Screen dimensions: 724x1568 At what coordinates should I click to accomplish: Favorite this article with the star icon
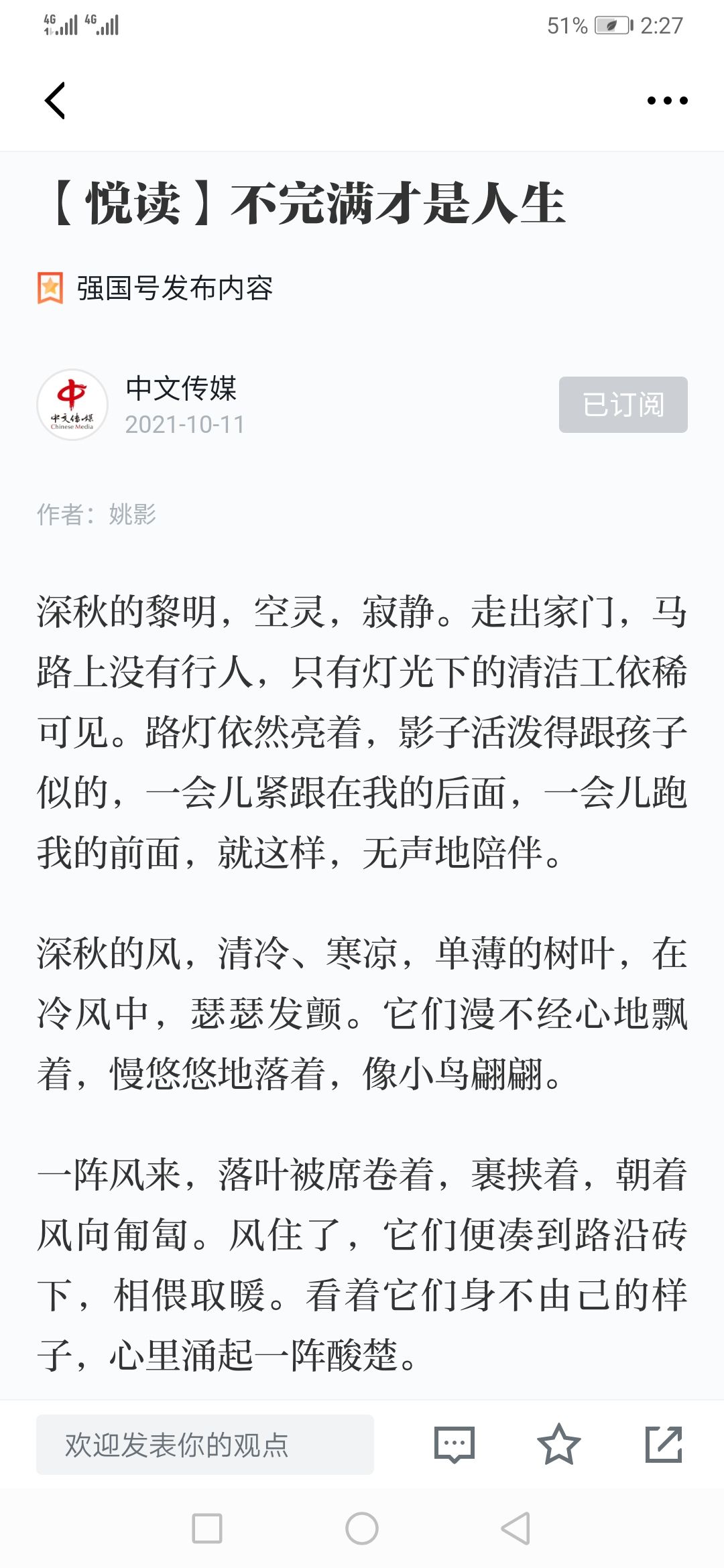558,1445
